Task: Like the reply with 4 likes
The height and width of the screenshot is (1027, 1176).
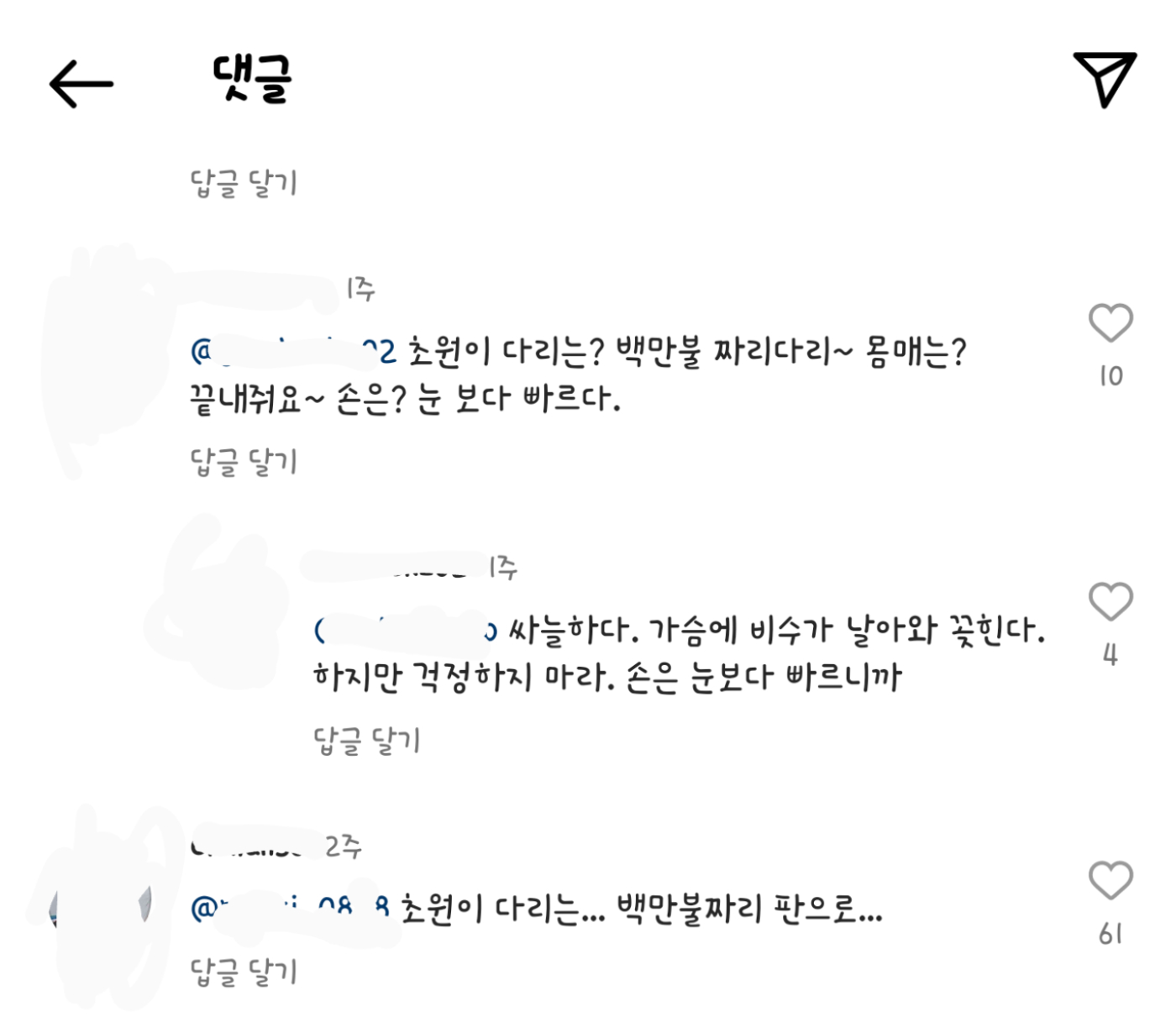Action: tap(1110, 602)
